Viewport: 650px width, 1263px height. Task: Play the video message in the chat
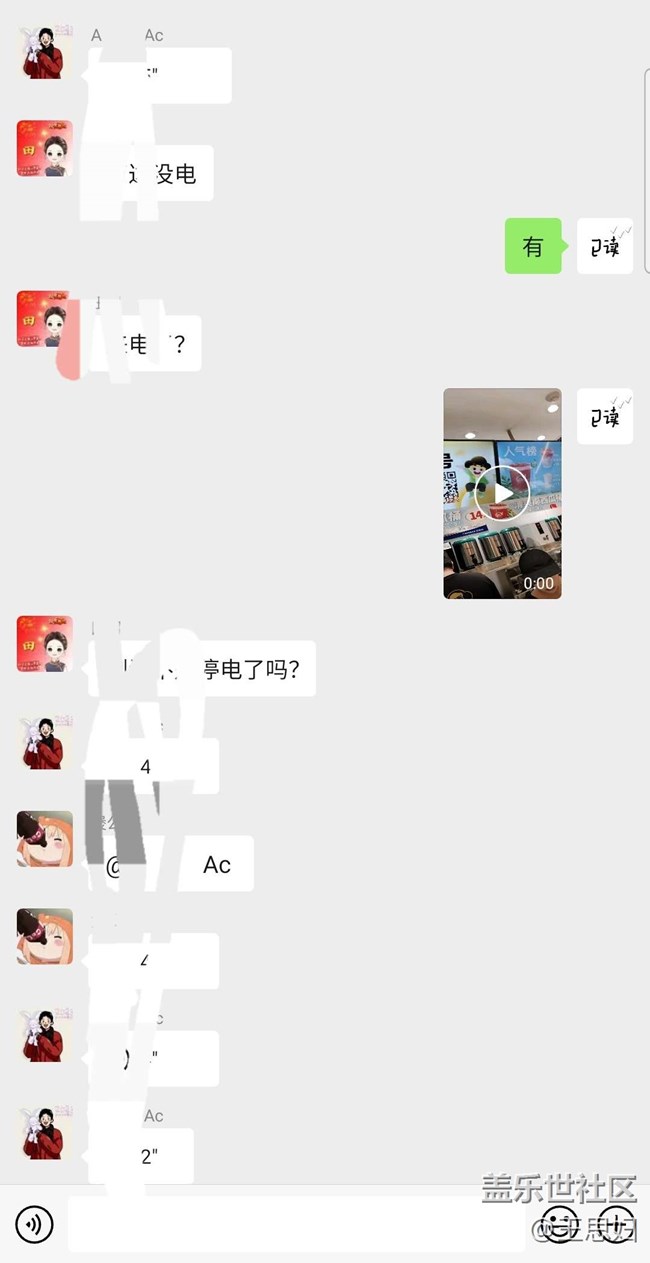click(x=502, y=493)
